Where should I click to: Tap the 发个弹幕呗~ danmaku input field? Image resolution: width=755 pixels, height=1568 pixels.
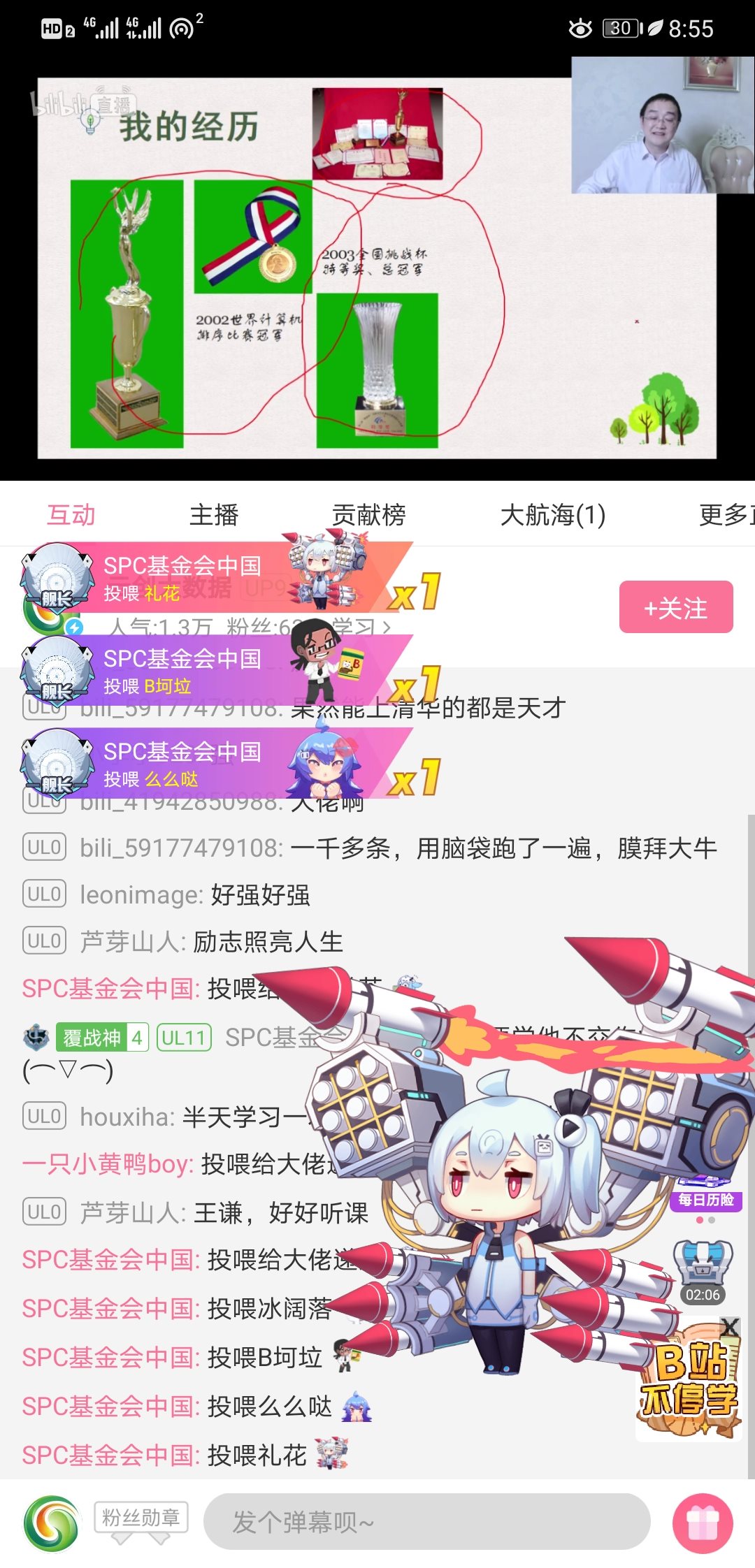426,1521
